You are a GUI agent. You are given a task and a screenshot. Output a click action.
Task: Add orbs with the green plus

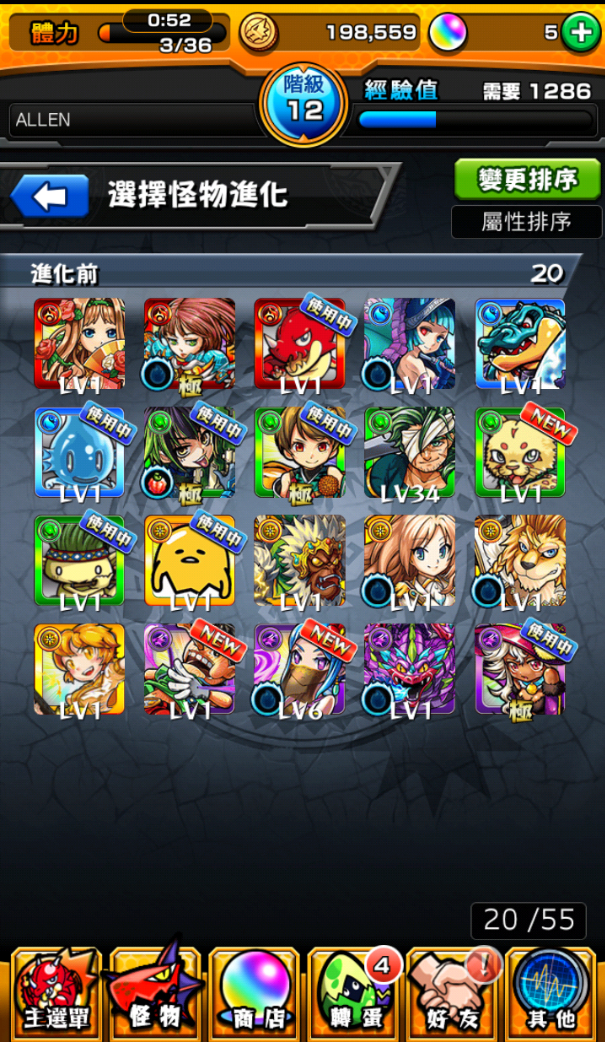point(581,32)
